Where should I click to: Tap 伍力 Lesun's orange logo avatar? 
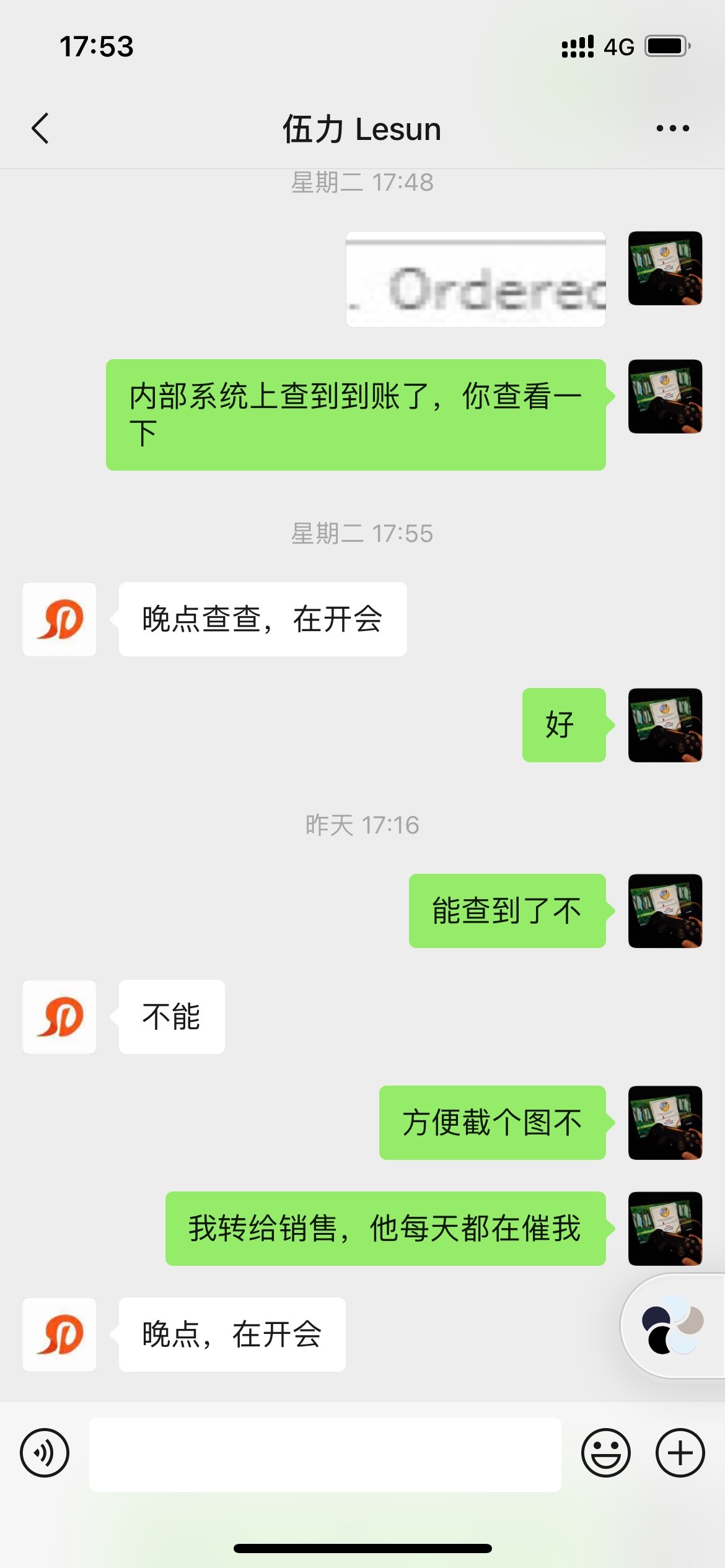point(59,619)
